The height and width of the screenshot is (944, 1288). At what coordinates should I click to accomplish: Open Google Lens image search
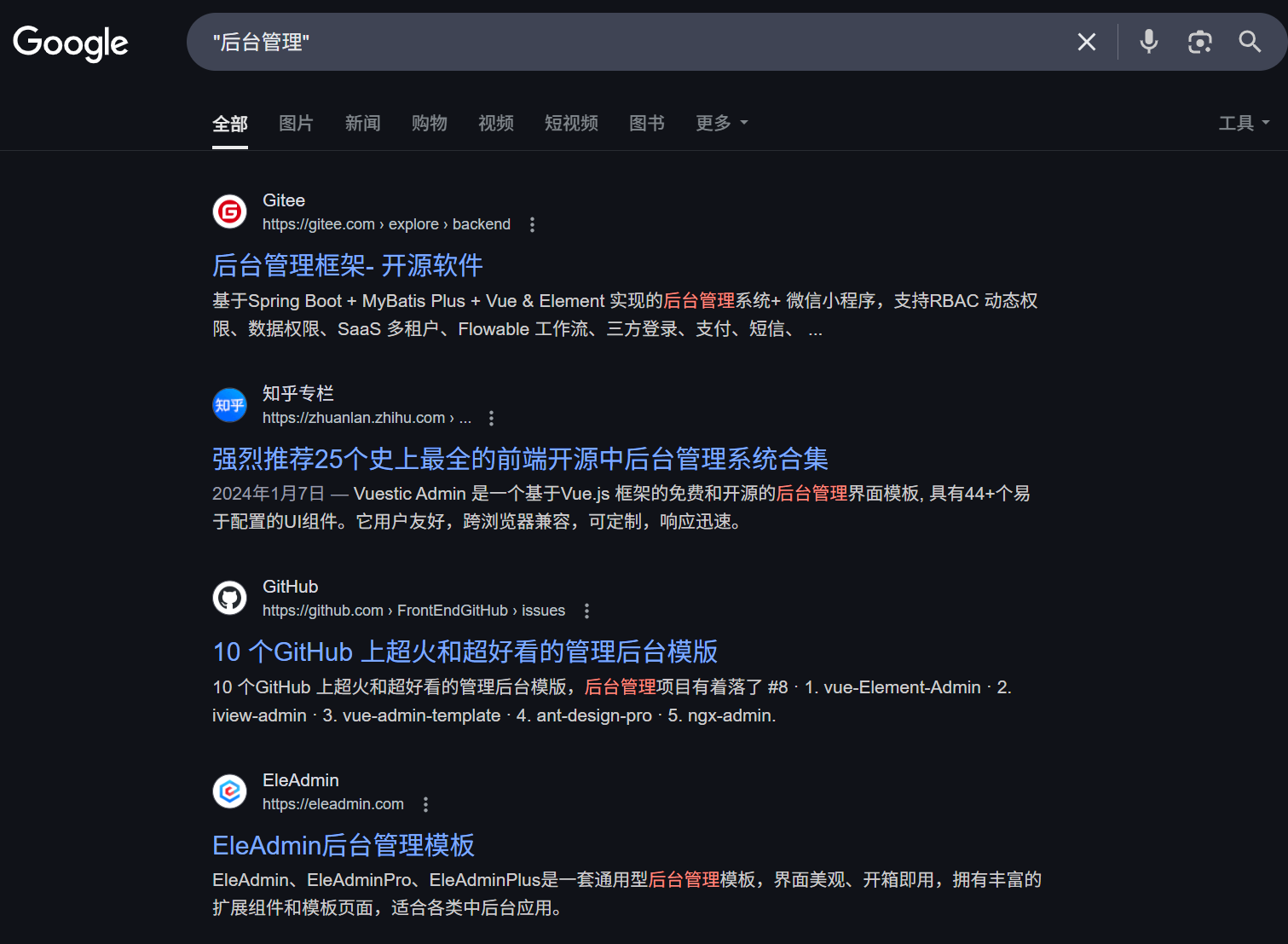click(1199, 42)
